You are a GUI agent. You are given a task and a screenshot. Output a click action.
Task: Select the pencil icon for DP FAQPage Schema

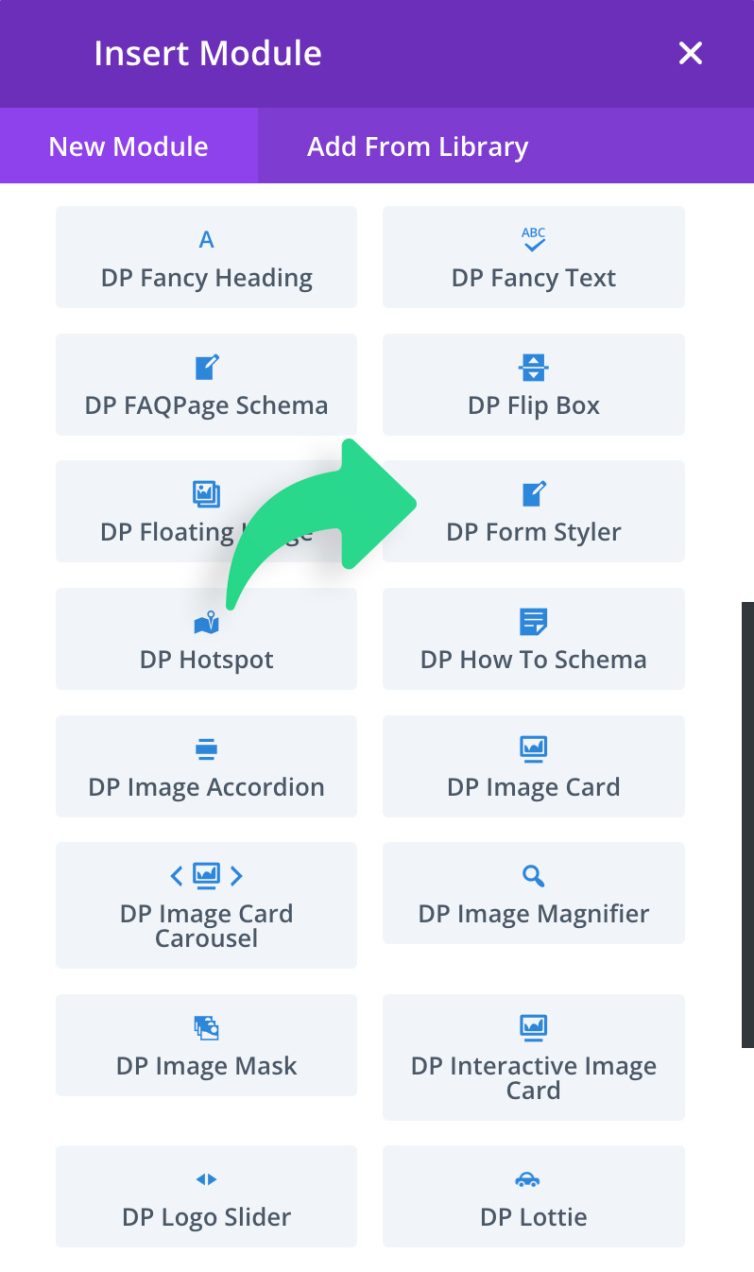click(x=205, y=366)
